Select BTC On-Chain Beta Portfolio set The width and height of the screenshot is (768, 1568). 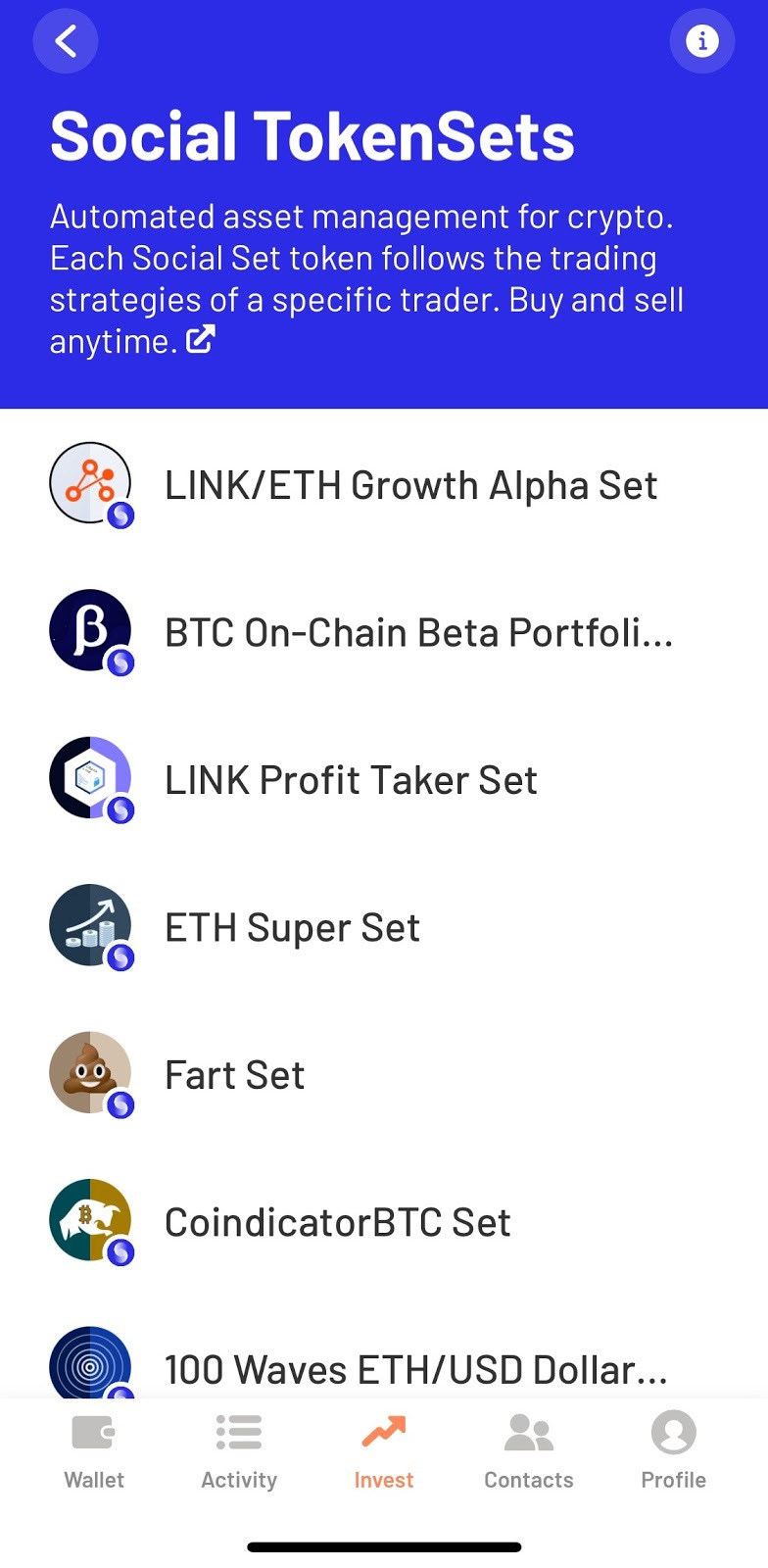(x=384, y=632)
